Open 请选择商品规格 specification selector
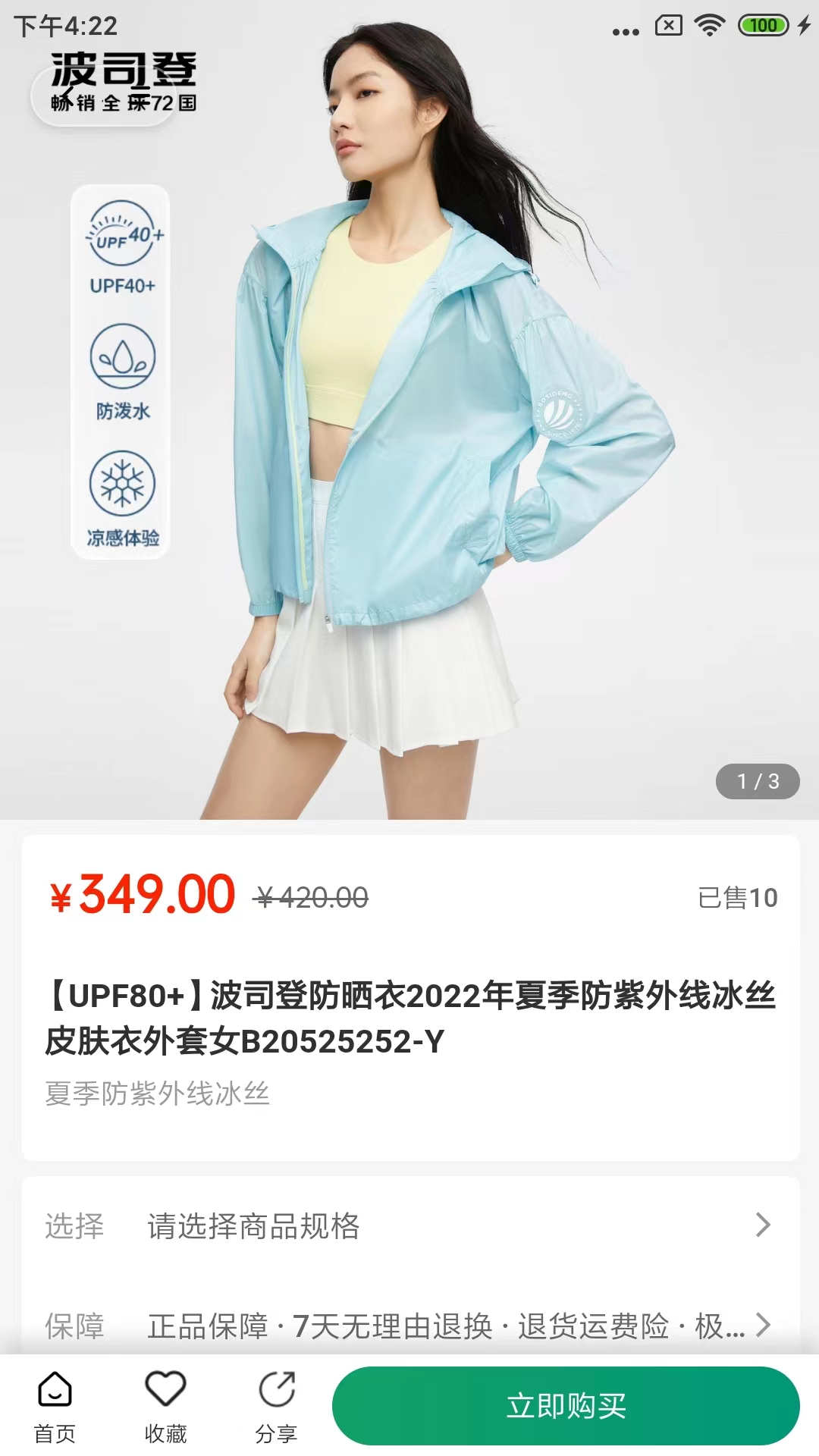 409,1225
